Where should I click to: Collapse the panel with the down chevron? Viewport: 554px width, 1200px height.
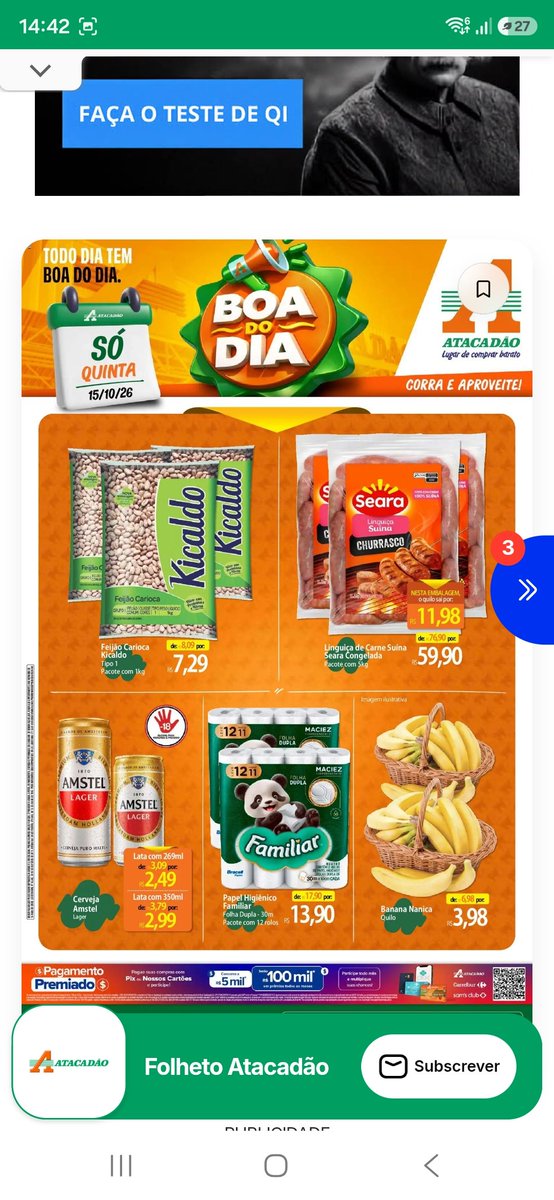[x=40, y=71]
